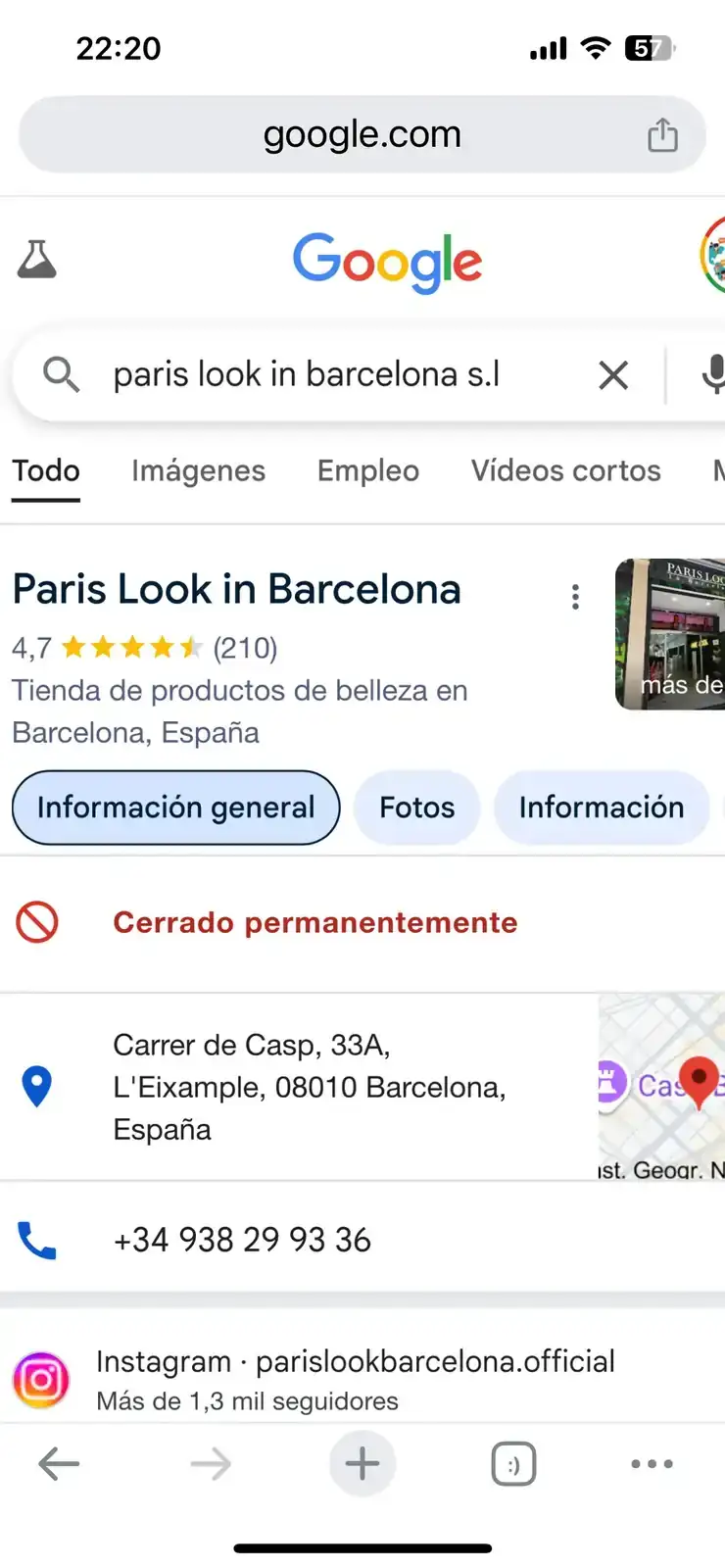This screenshot has width=725, height=1568.
Task: Tap the search box with paris look query
Action: [x=323, y=374]
